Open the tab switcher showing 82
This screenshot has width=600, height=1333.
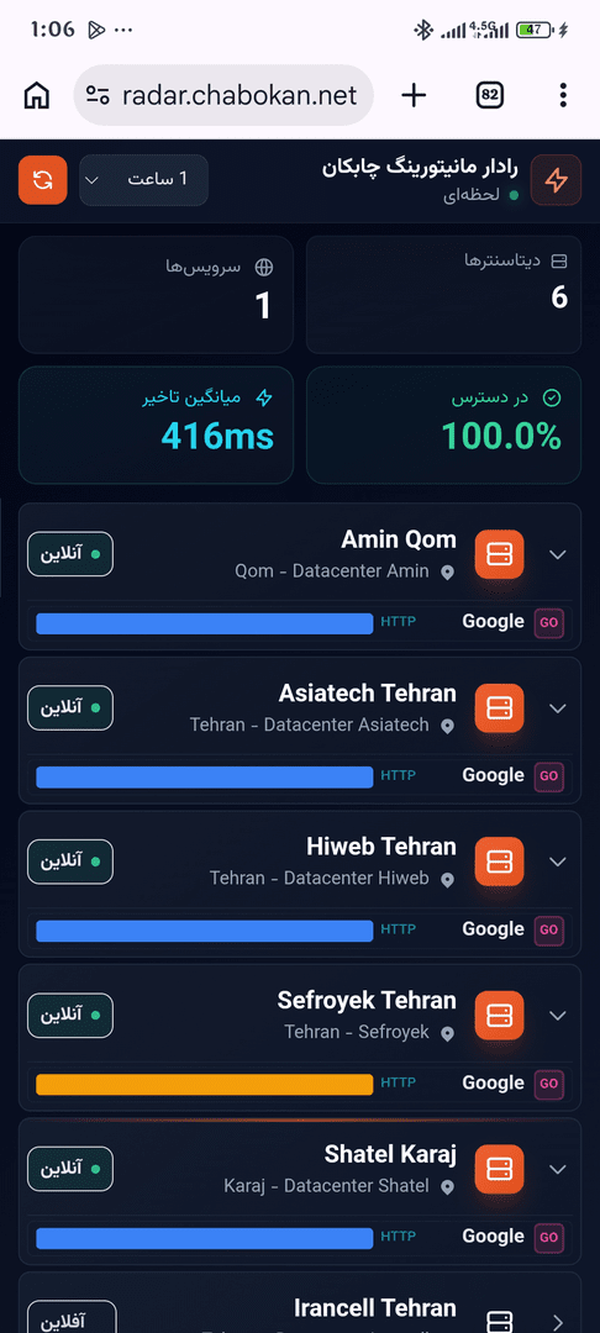(x=490, y=95)
